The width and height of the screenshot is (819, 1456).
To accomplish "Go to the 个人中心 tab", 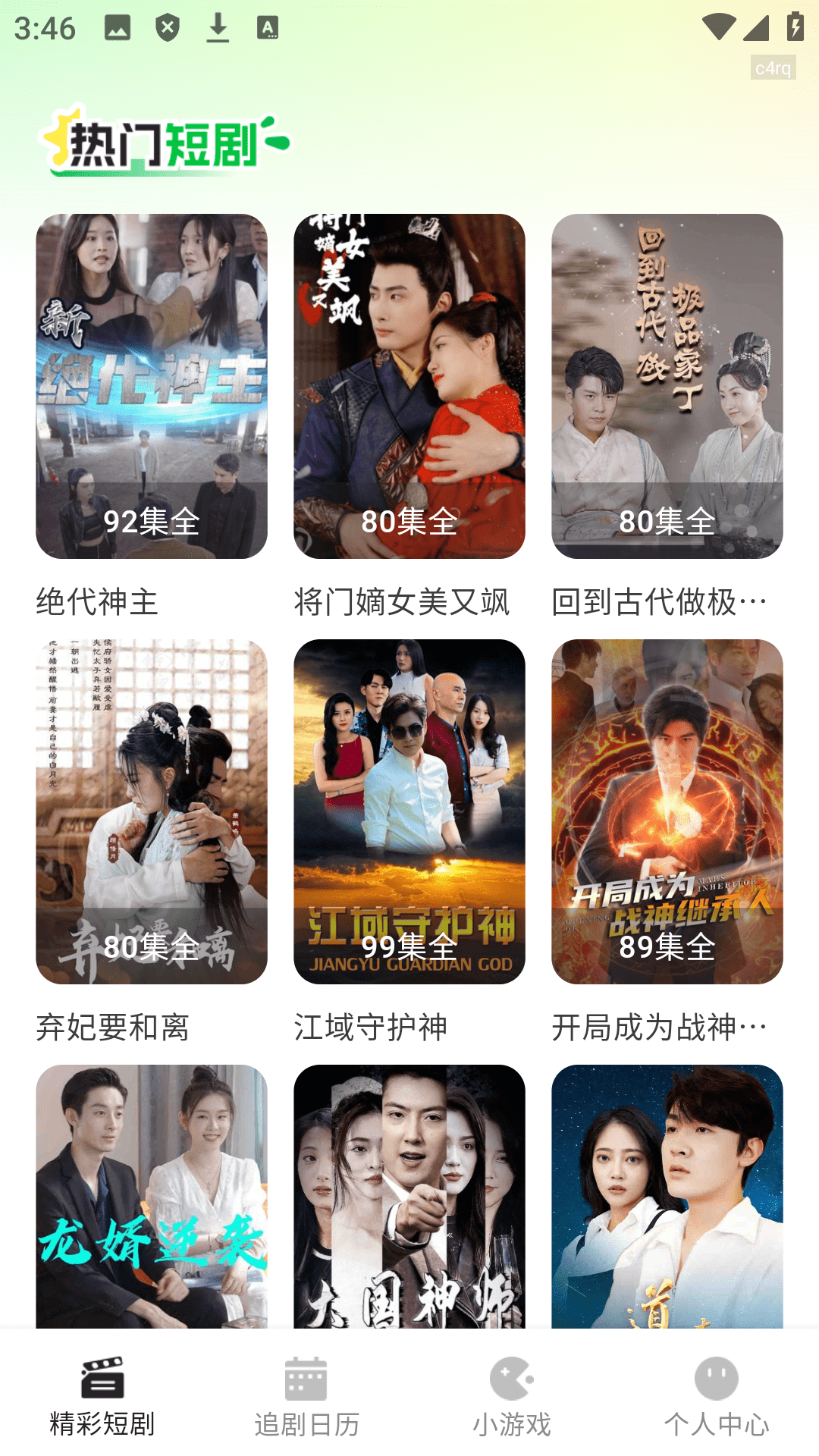I will (x=717, y=1397).
